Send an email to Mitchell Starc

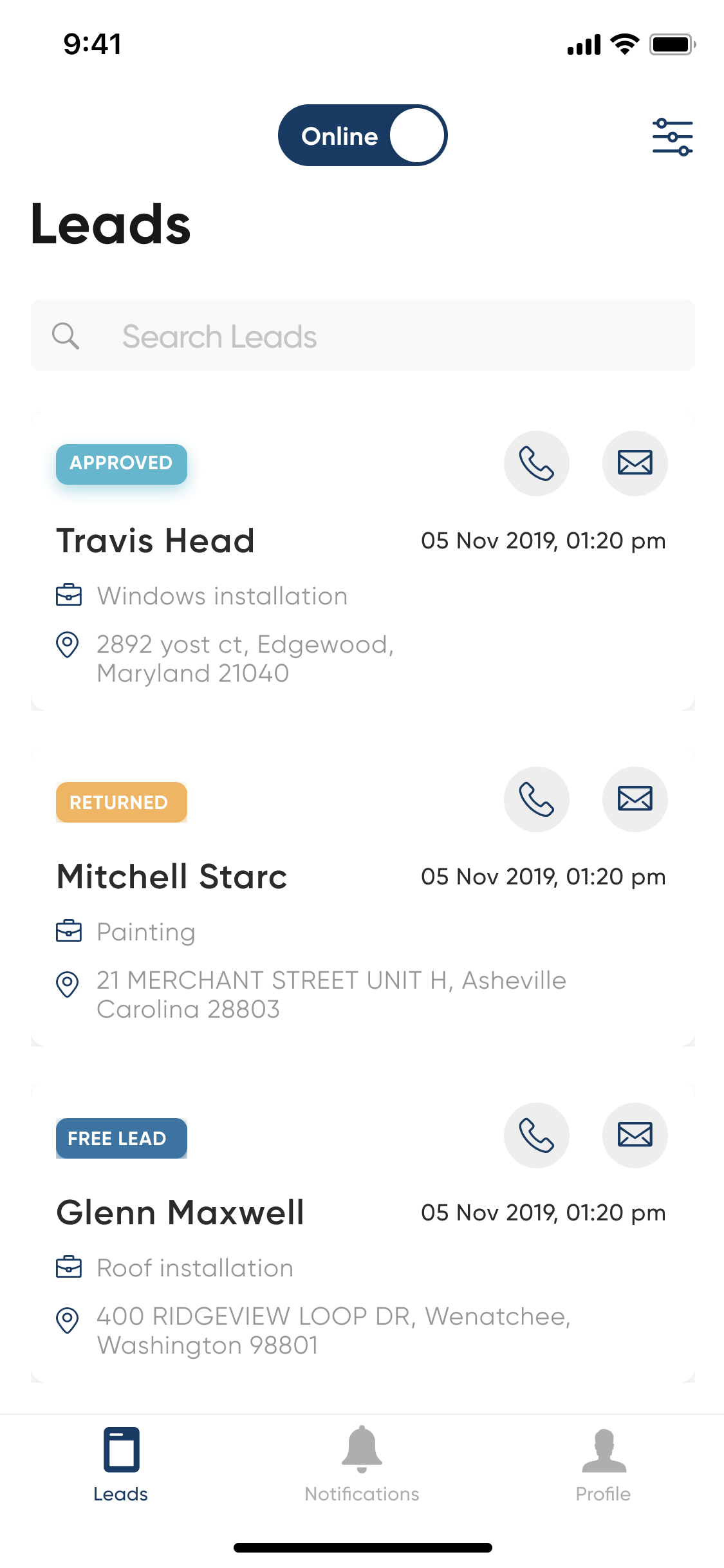(635, 799)
